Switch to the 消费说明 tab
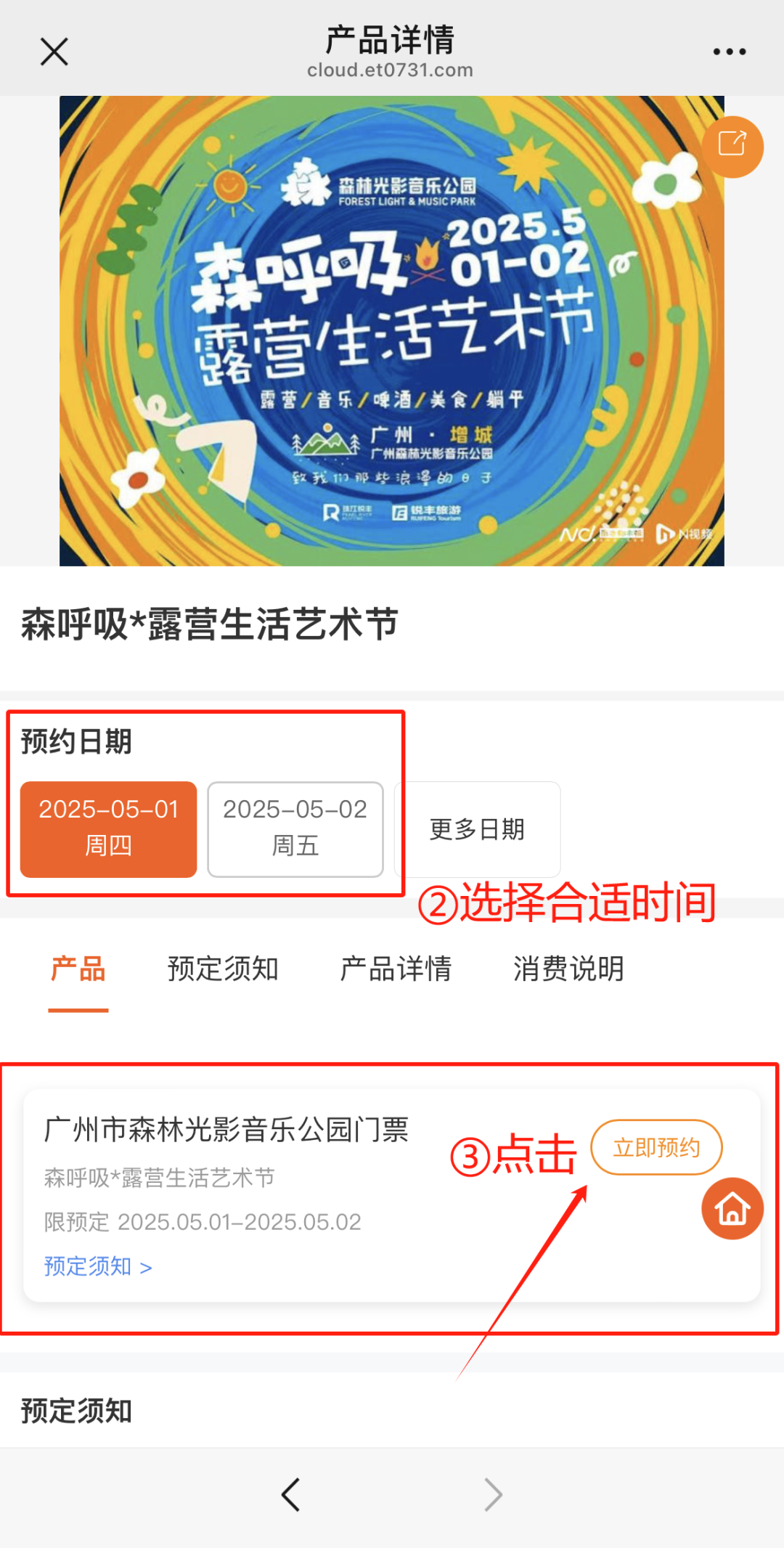 pyautogui.click(x=568, y=969)
